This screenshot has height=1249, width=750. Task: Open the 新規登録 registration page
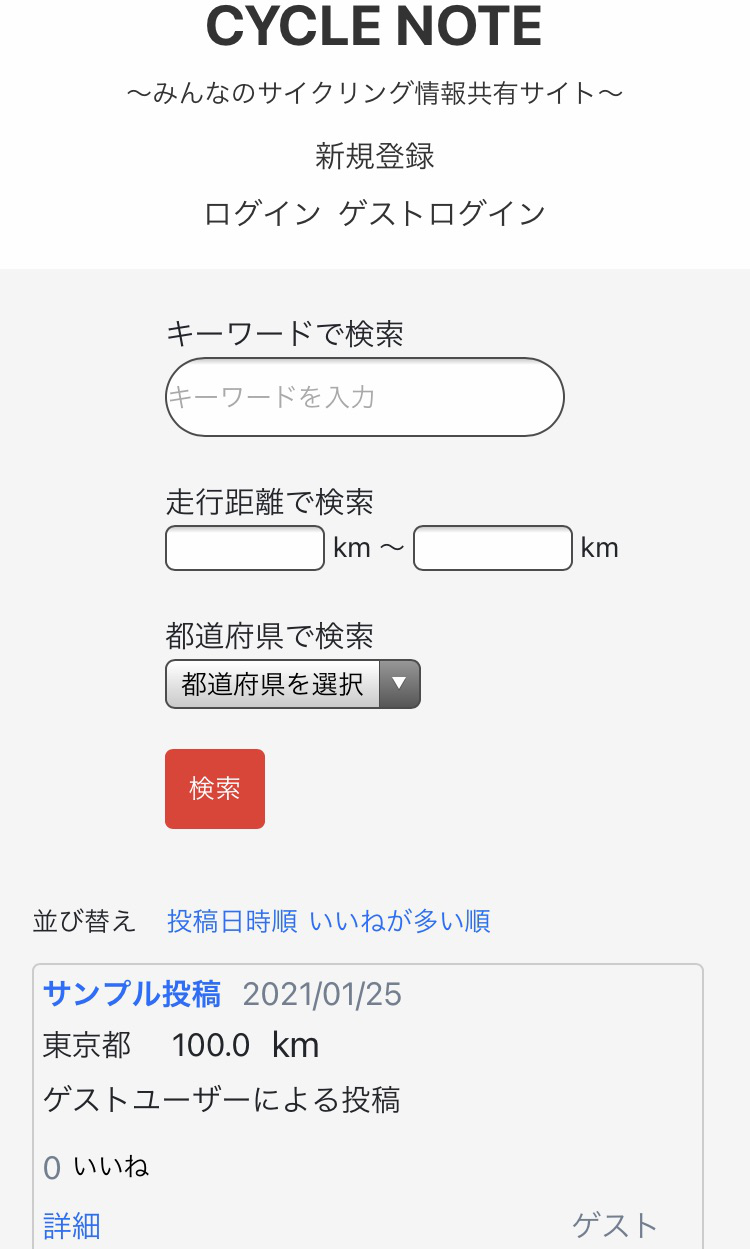tap(375, 157)
